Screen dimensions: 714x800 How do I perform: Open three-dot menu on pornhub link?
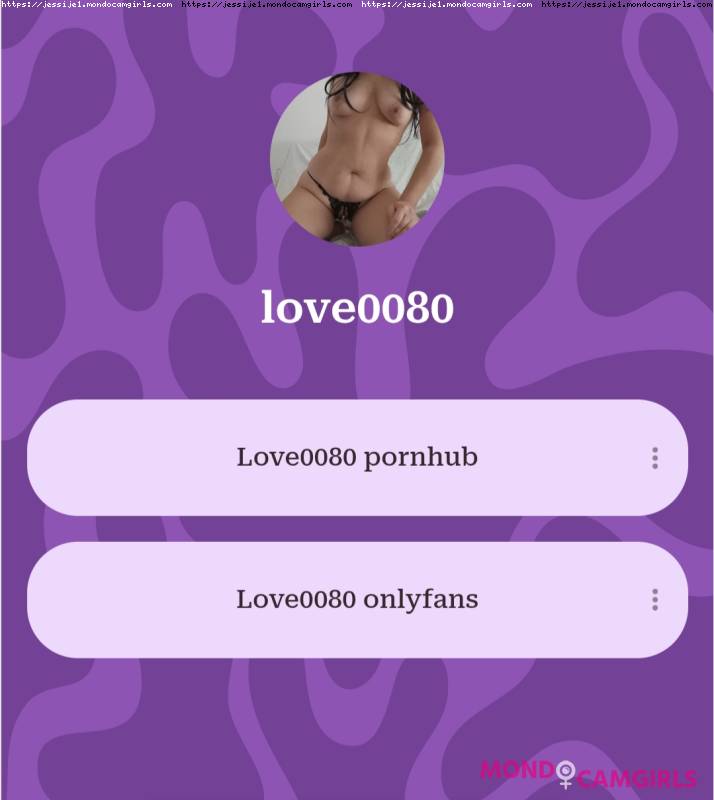pyautogui.click(x=655, y=458)
